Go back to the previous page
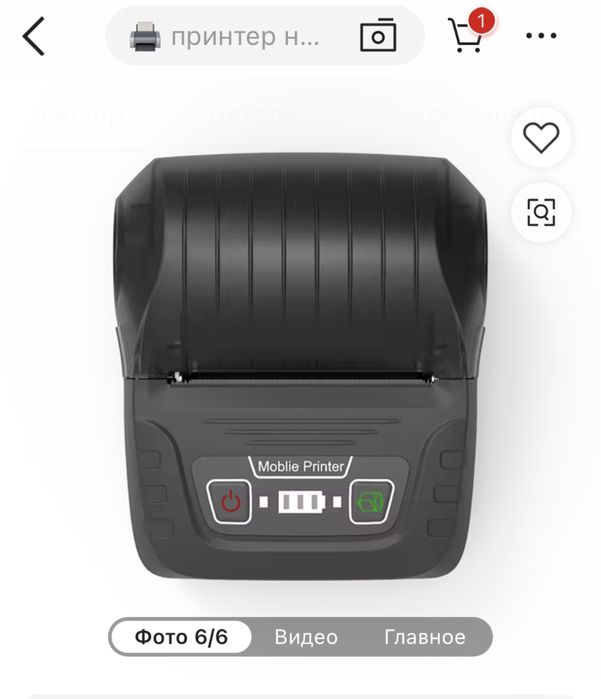 [x=34, y=37]
